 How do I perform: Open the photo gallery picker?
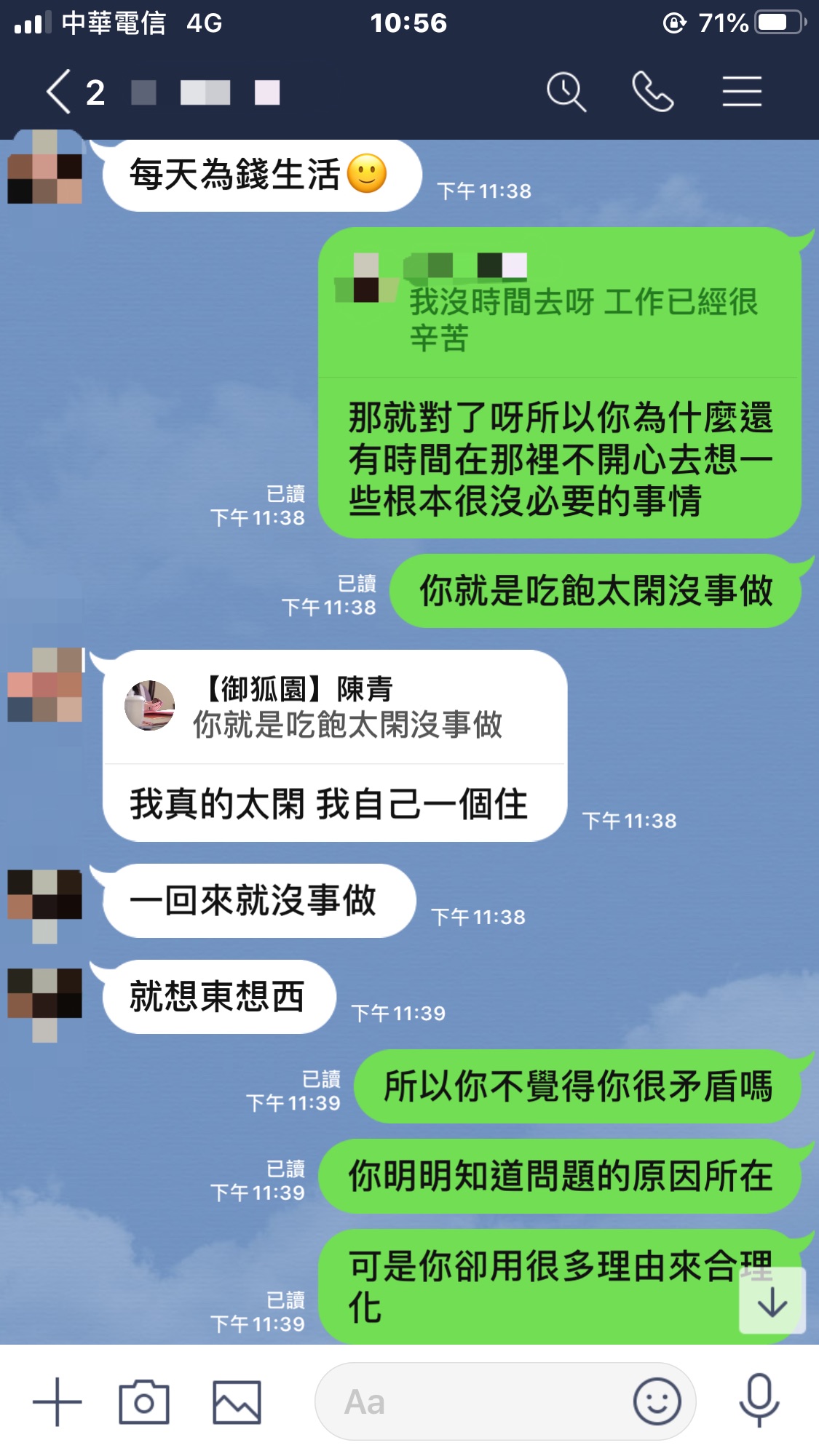[x=237, y=1401]
